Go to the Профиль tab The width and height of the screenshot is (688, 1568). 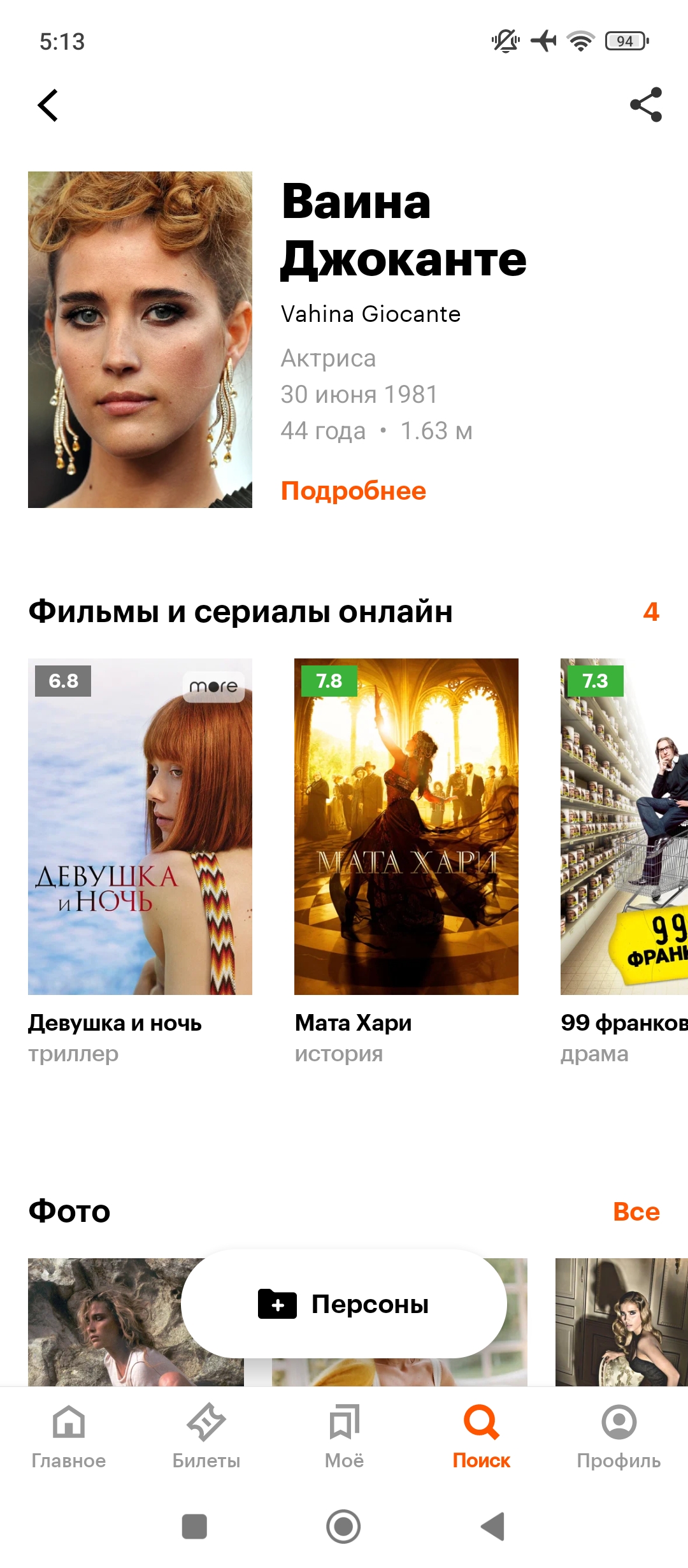619,1437
